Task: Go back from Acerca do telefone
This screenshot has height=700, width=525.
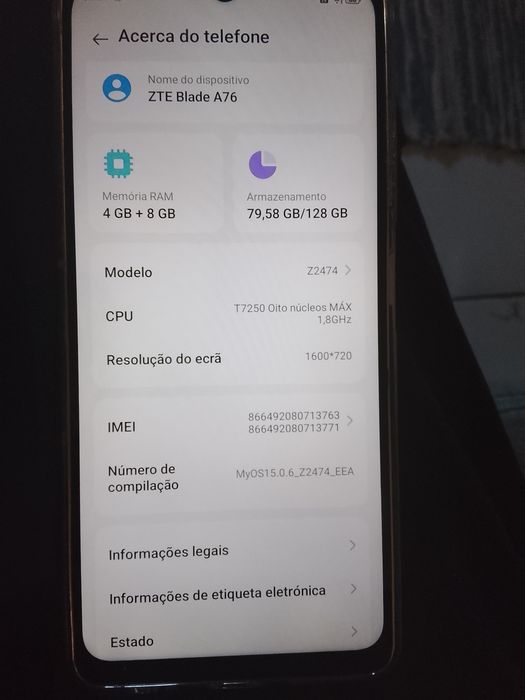Action: click(100, 39)
